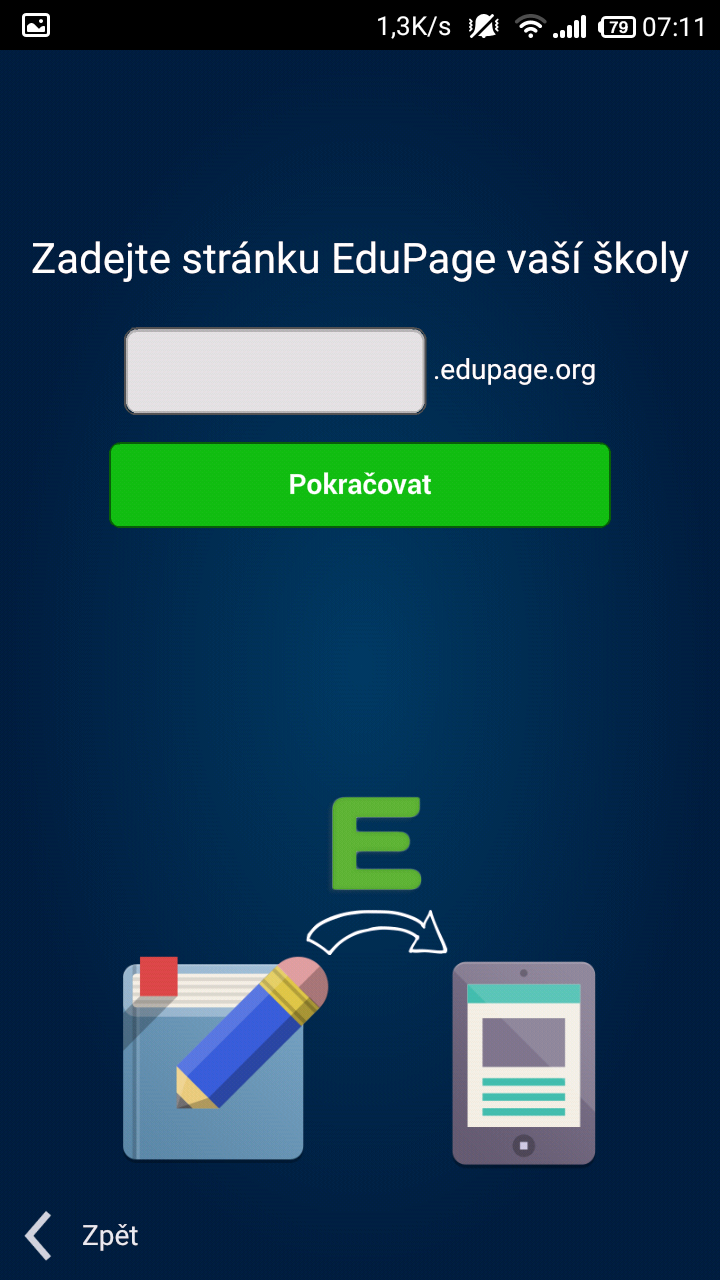The image size is (720, 1280).
Task: Focus the EduPage school address field
Action: (275, 371)
